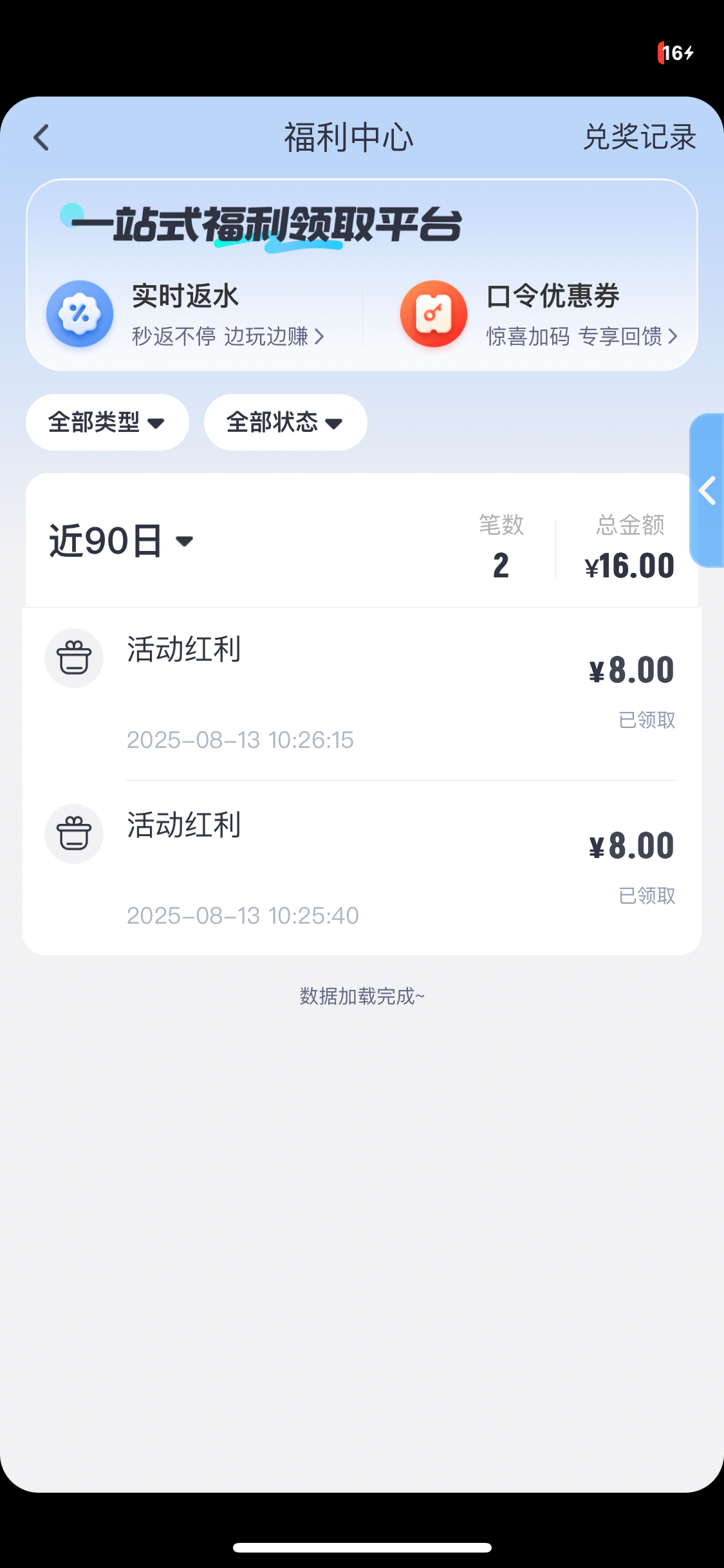Expand the 全部状态 filter
724x1568 pixels.
[285, 422]
